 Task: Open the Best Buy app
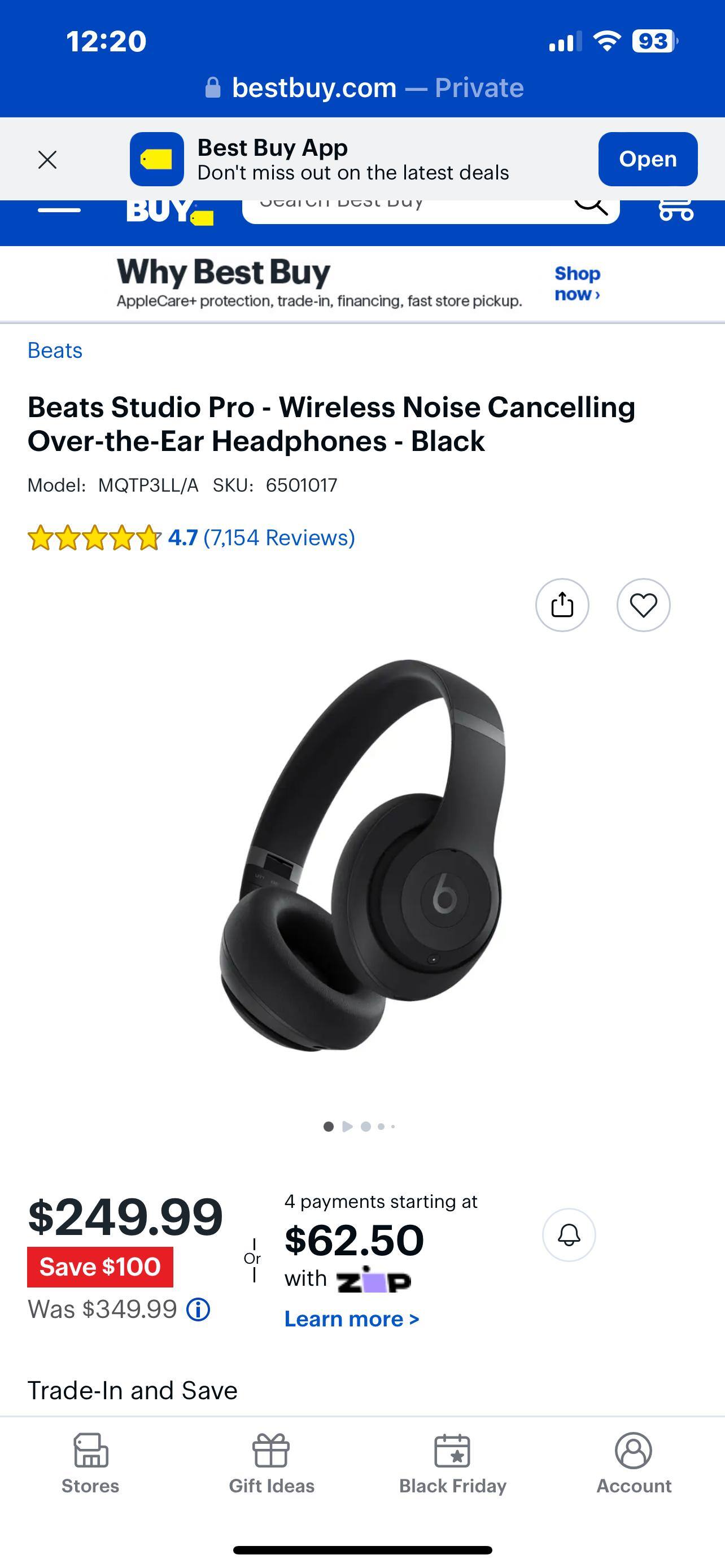(647, 159)
